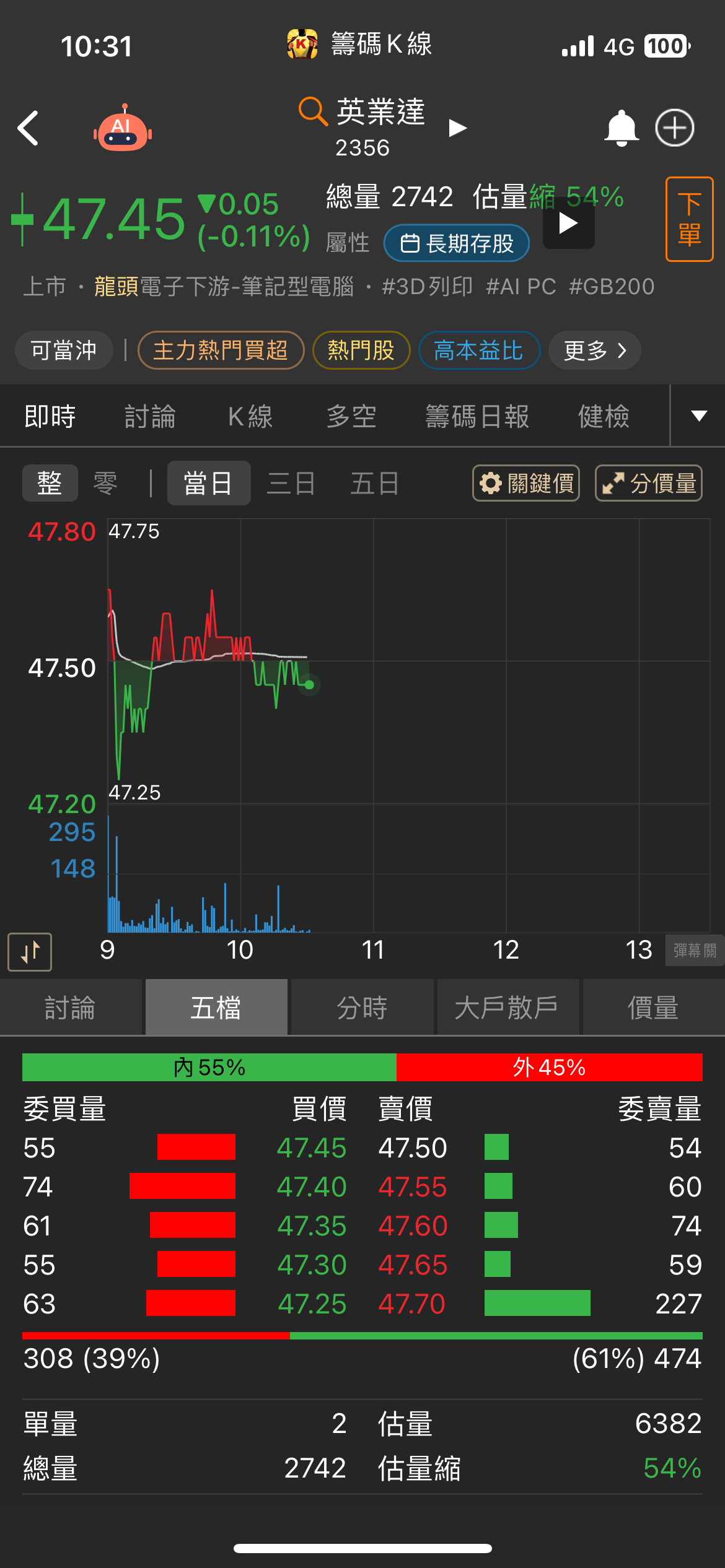The height and width of the screenshot is (1568, 725).
Task: Open 關鍵價 settings
Action: pyautogui.click(x=526, y=483)
